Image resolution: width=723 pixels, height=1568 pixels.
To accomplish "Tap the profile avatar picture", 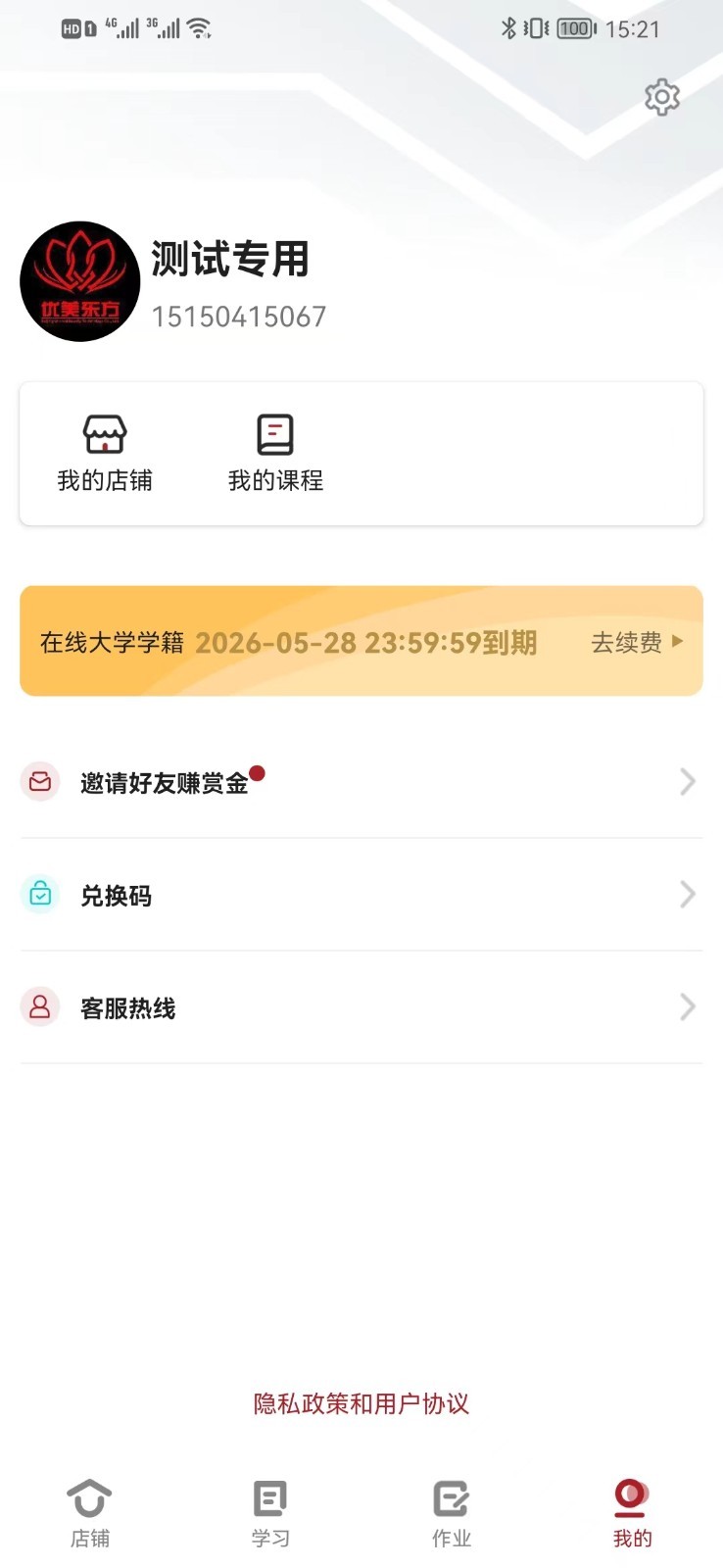I will point(80,281).
